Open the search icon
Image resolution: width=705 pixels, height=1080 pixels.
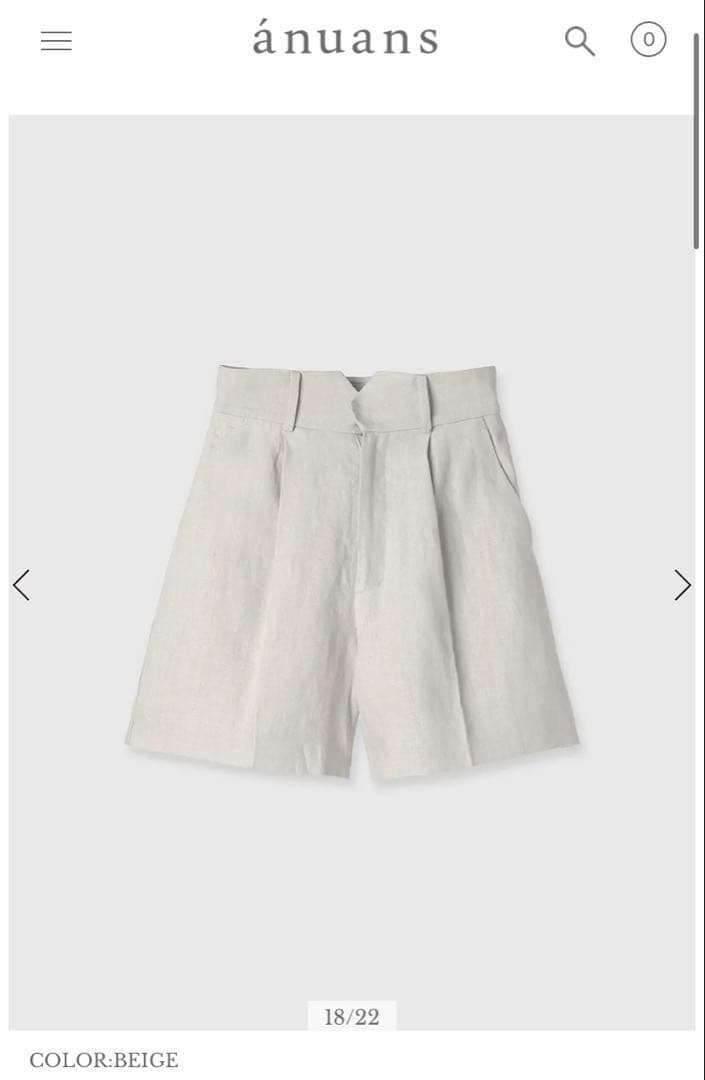click(579, 41)
